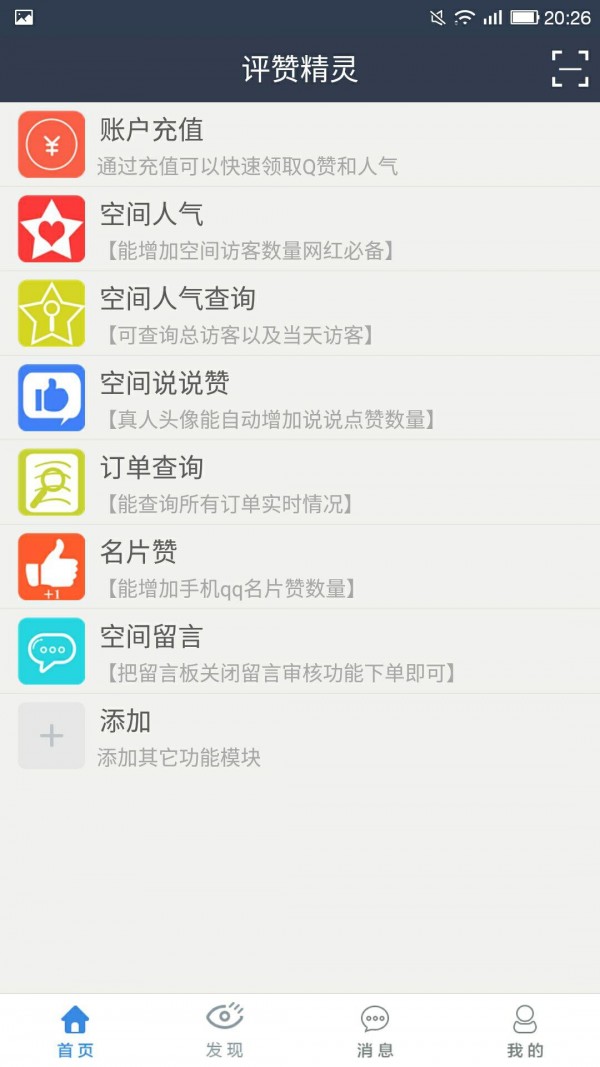The width and height of the screenshot is (600, 1067).
Task: Open the scan icon in the top bar
Action: pyautogui.click(x=570, y=68)
